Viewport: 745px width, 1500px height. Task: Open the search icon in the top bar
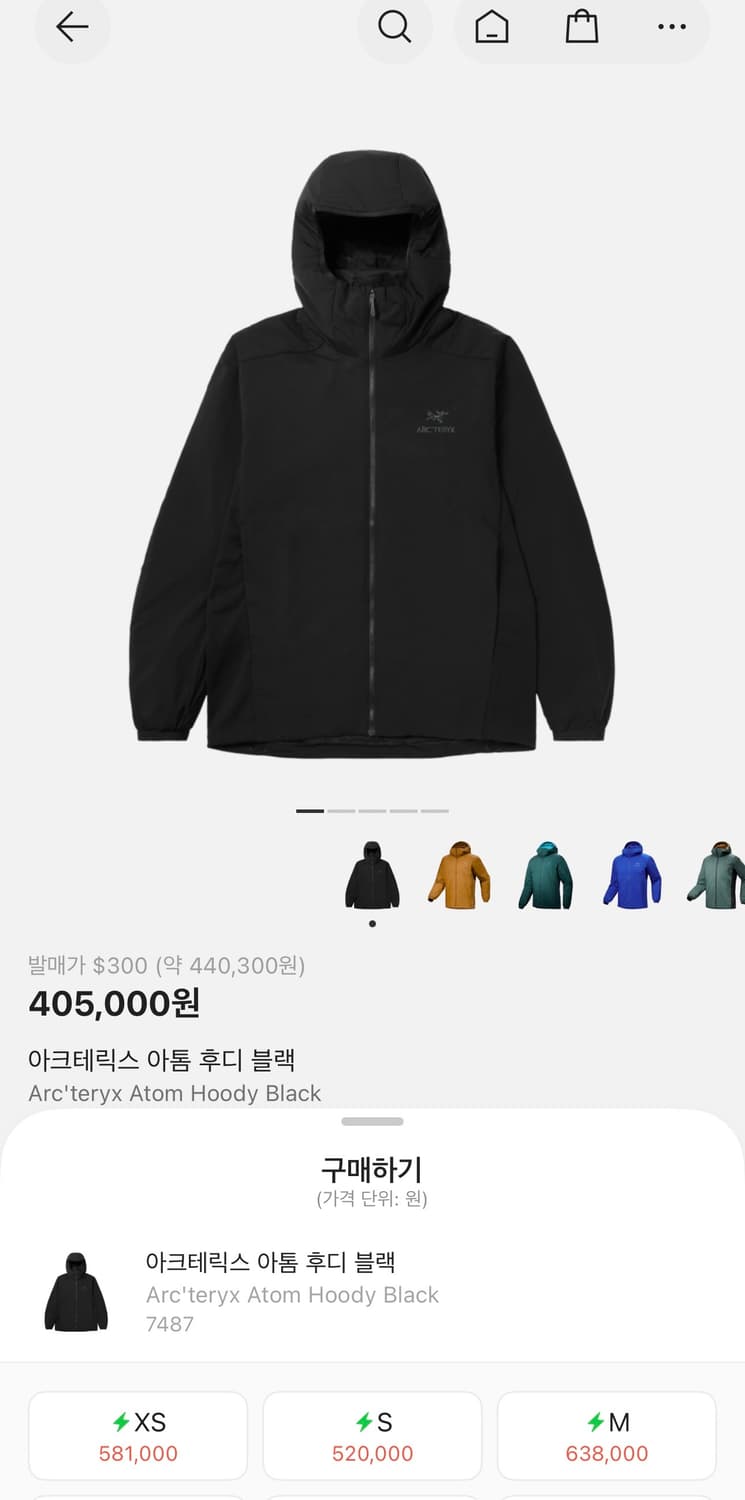[394, 28]
